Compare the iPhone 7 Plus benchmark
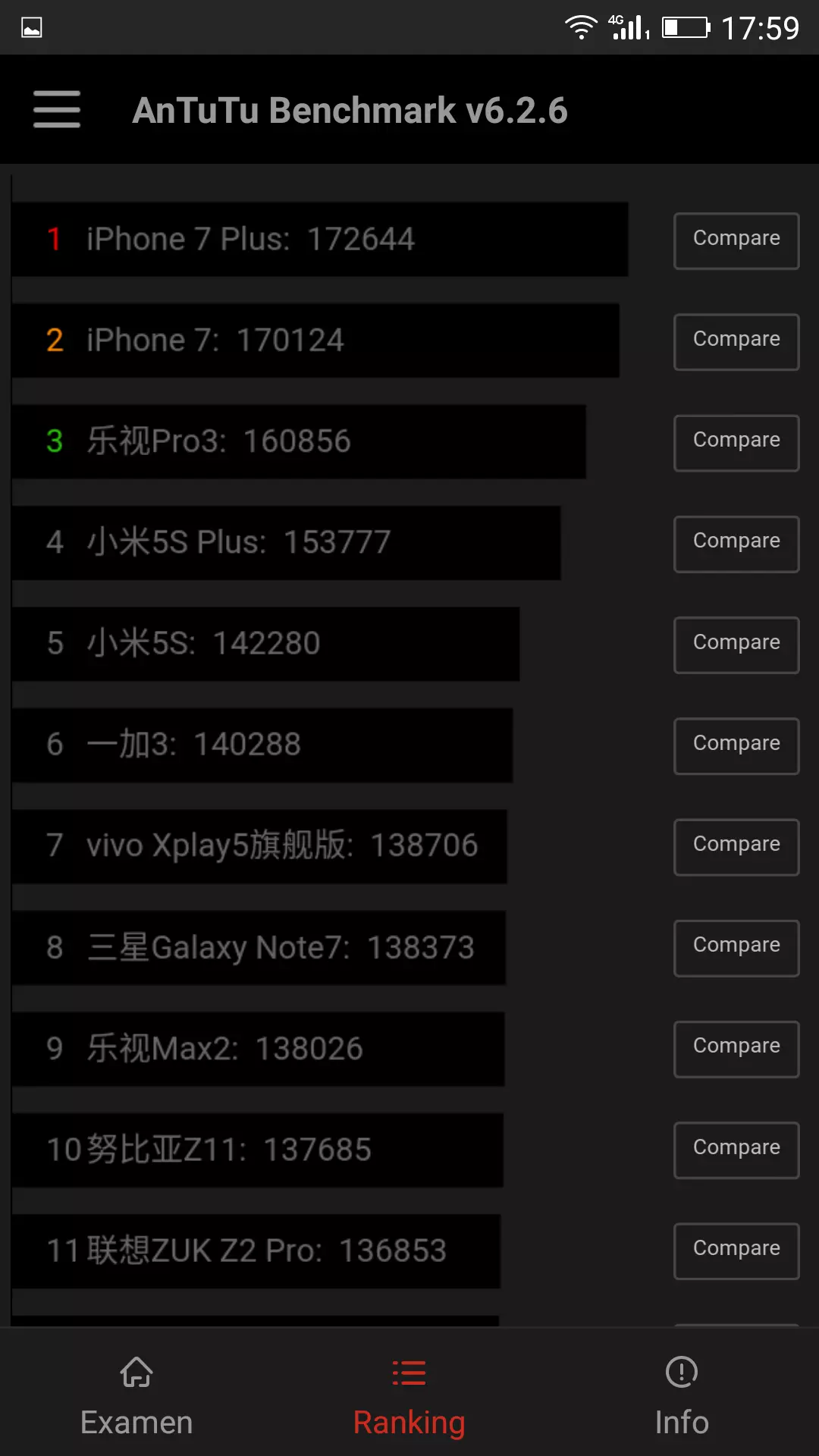819x1456 pixels. tap(736, 240)
